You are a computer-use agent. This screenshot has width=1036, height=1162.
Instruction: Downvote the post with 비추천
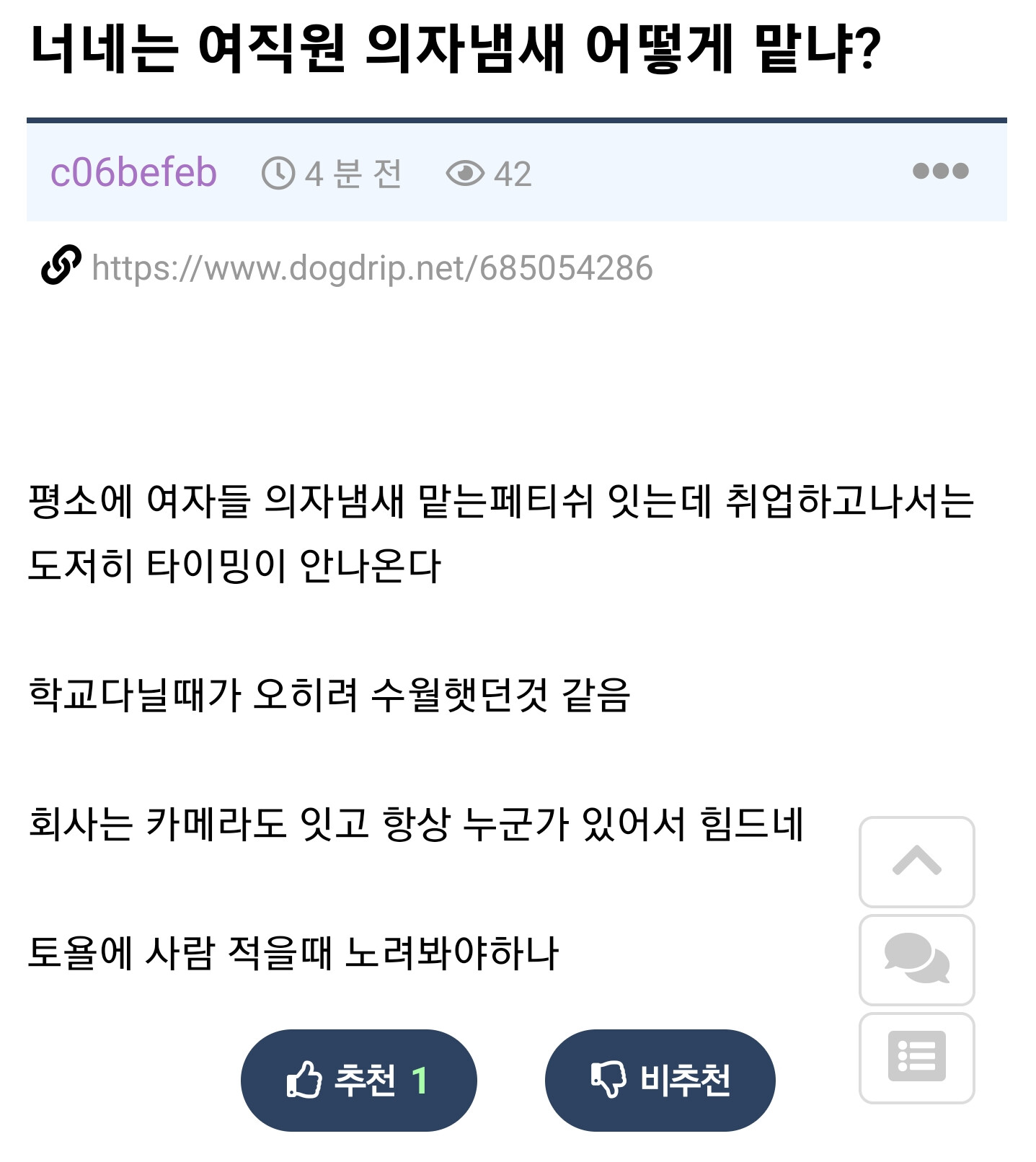click(660, 1080)
